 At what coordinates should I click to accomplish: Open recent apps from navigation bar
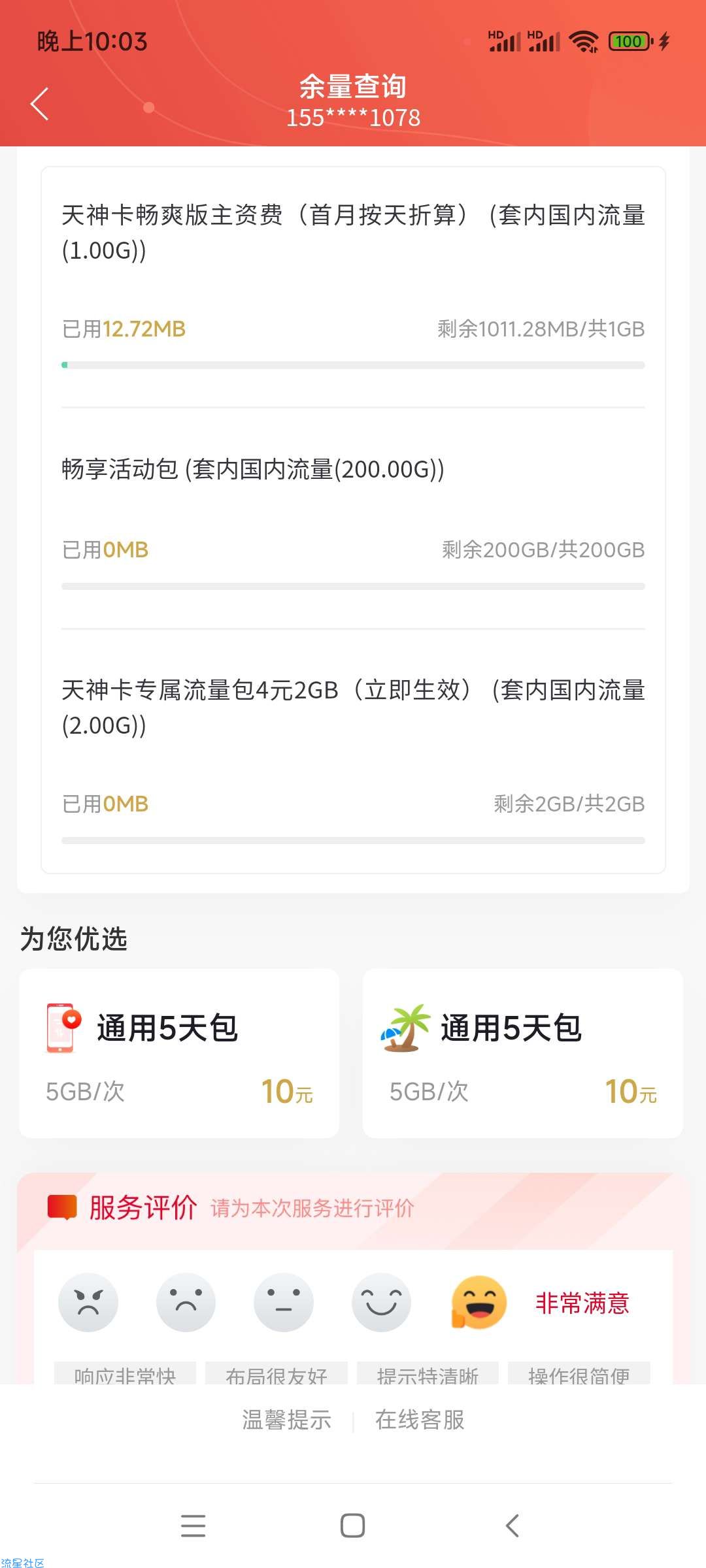coord(193,1526)
